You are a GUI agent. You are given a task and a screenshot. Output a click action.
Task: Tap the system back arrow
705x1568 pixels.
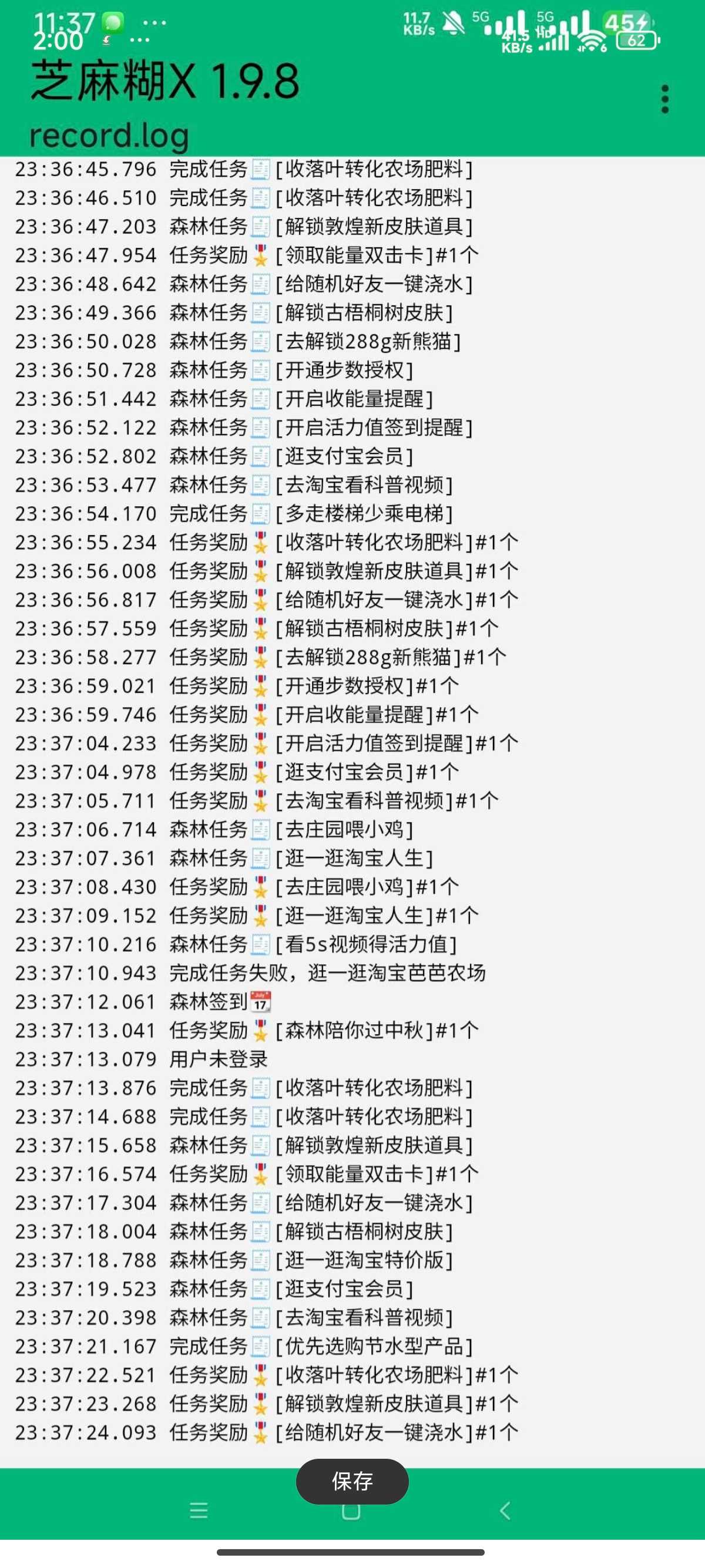pos(505,1510)
